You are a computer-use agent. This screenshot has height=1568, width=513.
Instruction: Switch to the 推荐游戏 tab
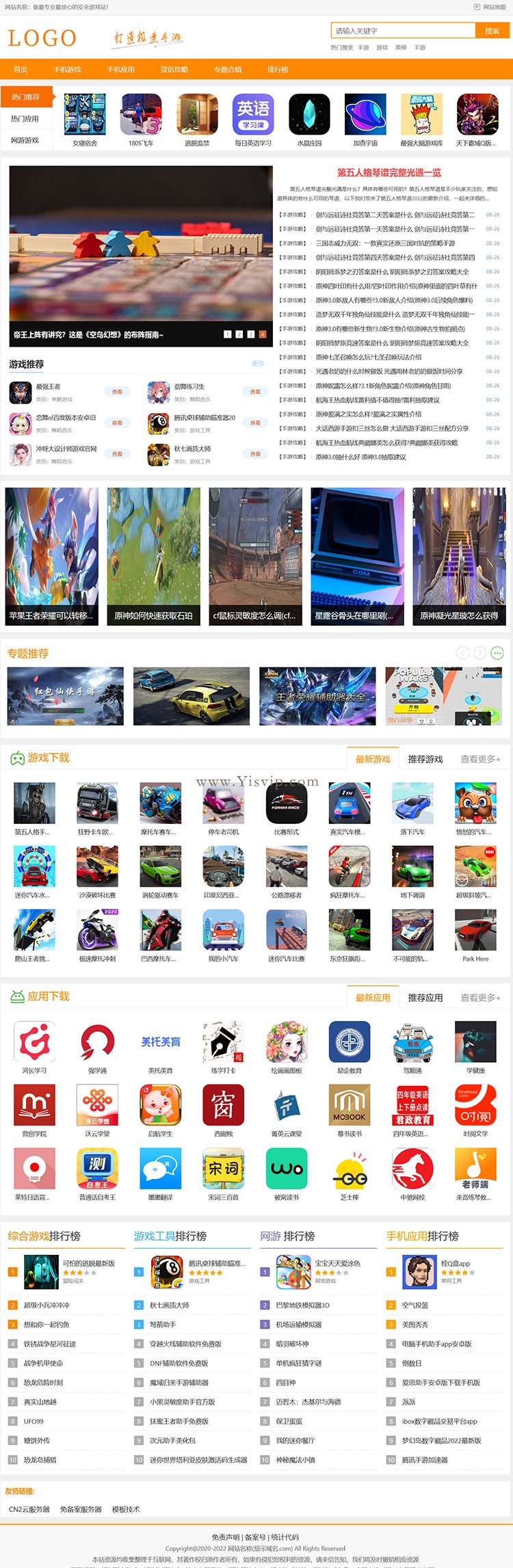point(425,759)
